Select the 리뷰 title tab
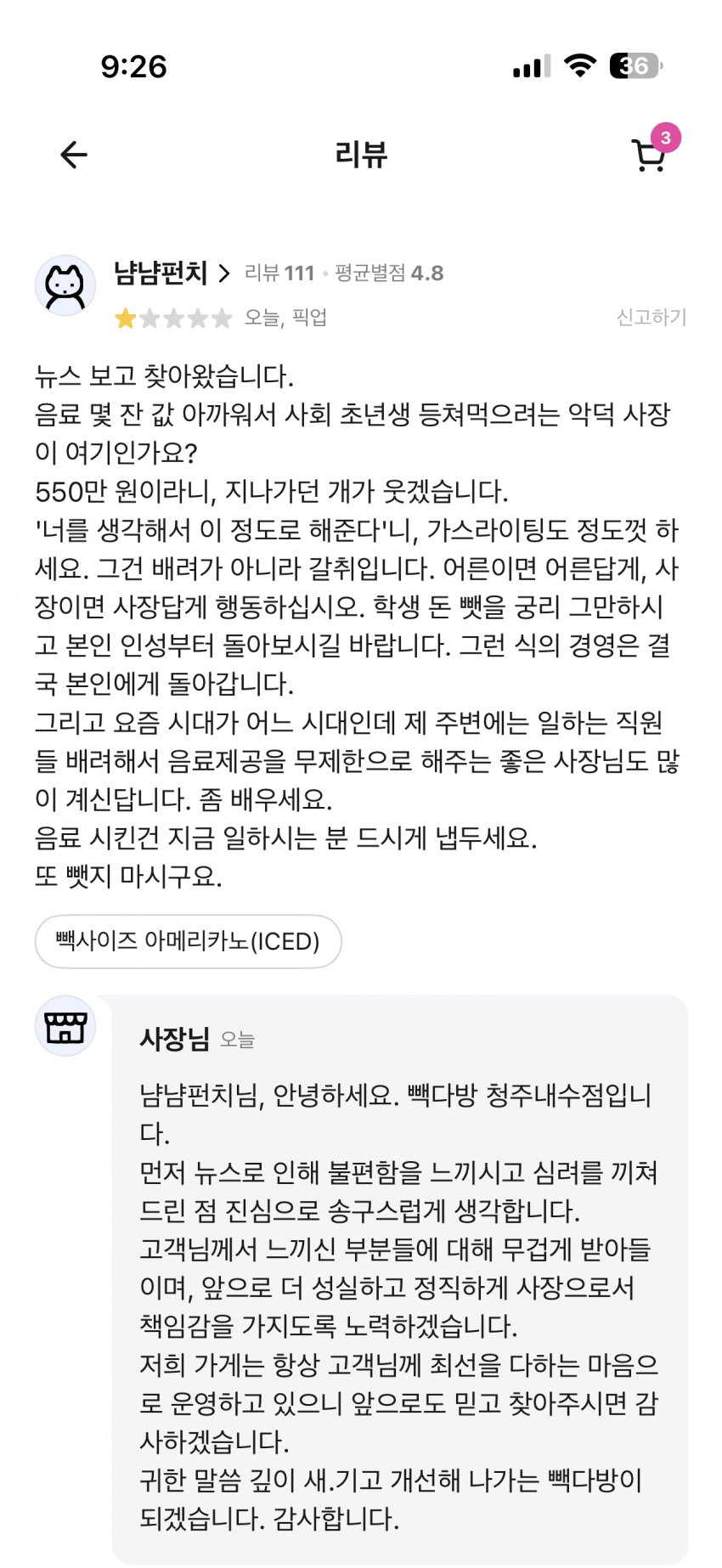Viewport: 722px width, 1568px height. [360, 155]
